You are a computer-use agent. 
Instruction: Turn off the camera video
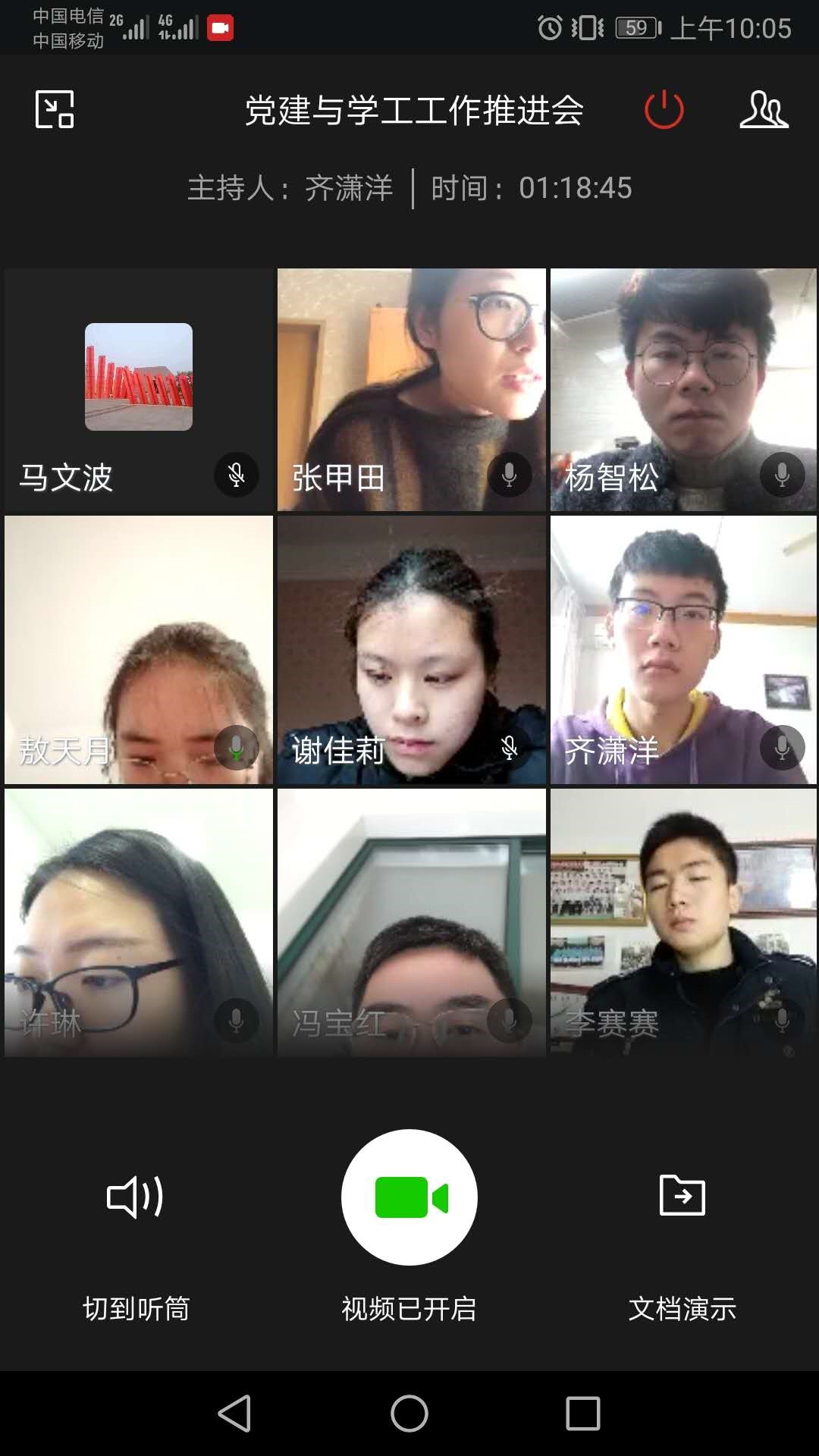409,1198
